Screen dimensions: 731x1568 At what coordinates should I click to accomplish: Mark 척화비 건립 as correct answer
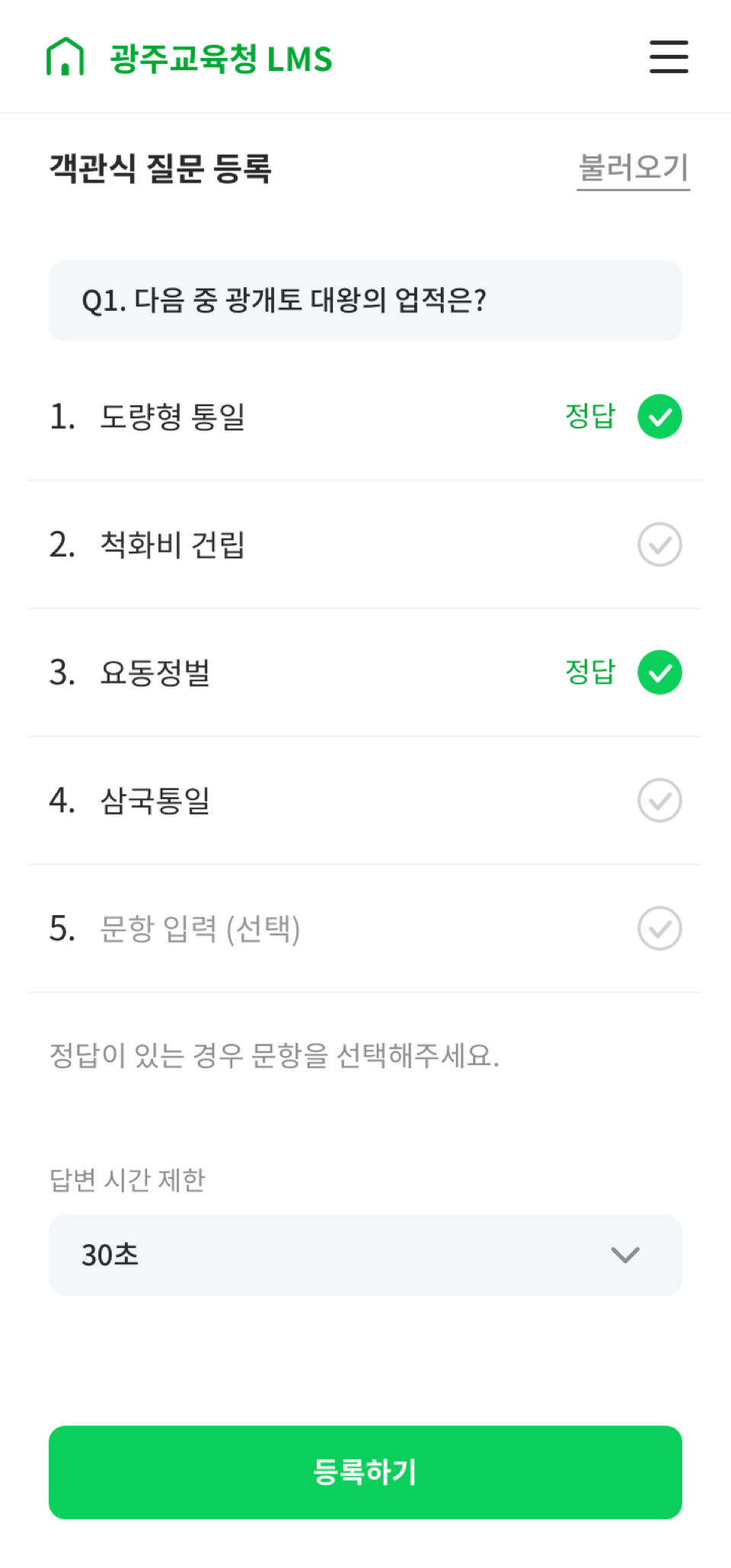pos(659,545)
